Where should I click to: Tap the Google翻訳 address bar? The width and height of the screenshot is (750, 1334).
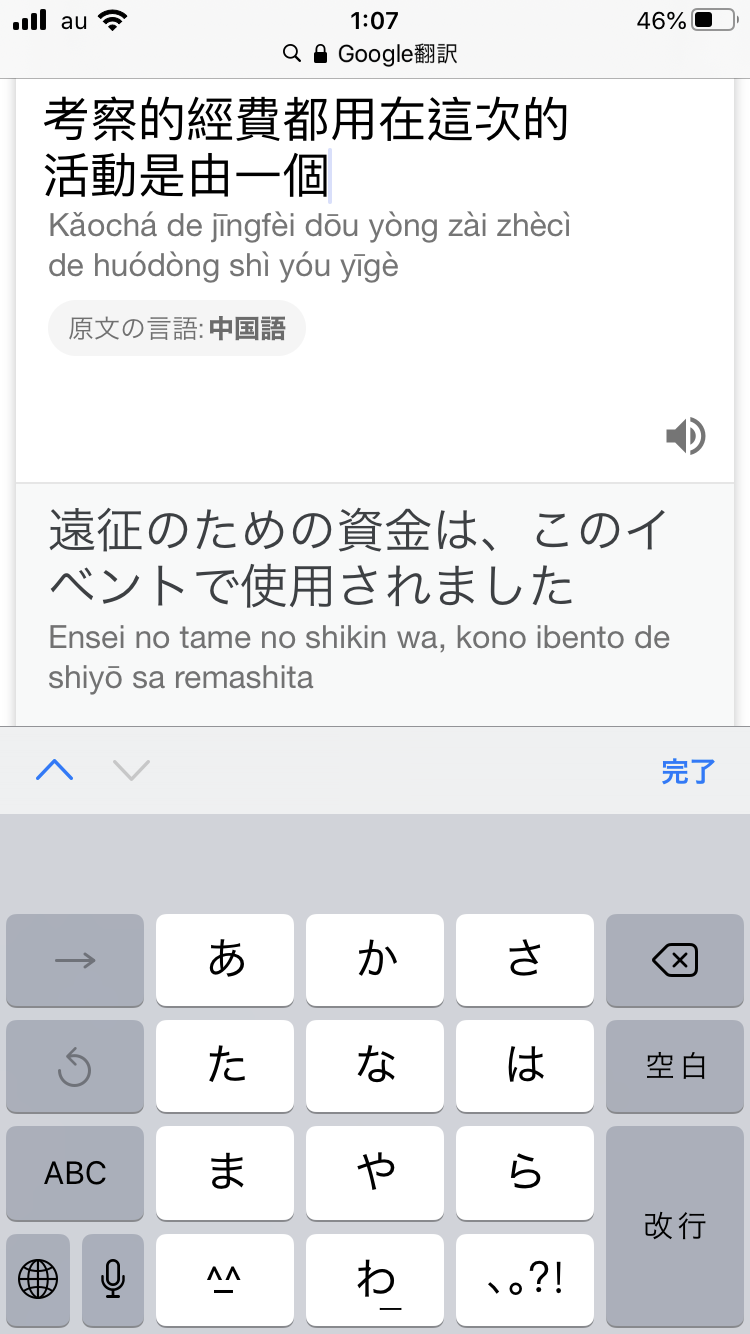coord(375,54)
